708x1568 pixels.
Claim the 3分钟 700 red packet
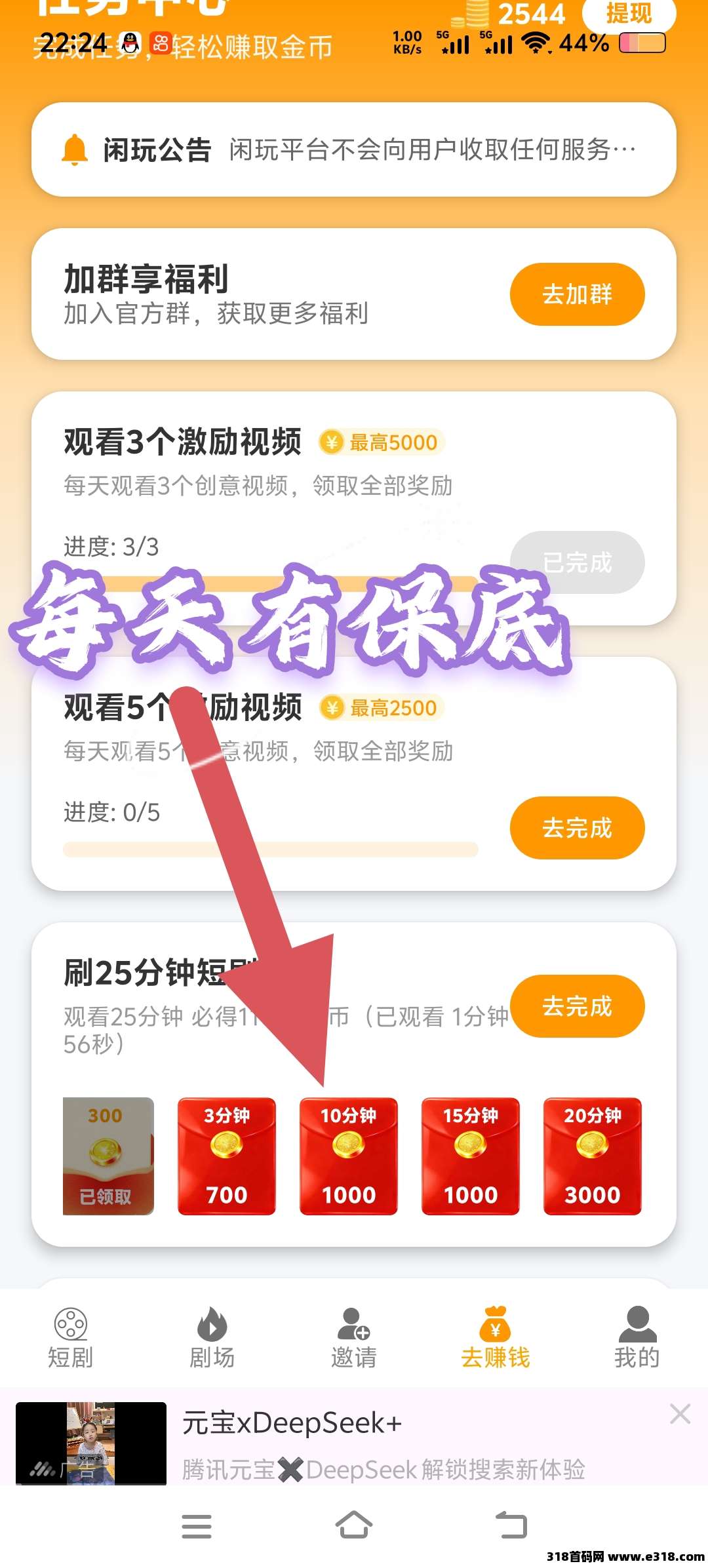(x=227, y=1156)
